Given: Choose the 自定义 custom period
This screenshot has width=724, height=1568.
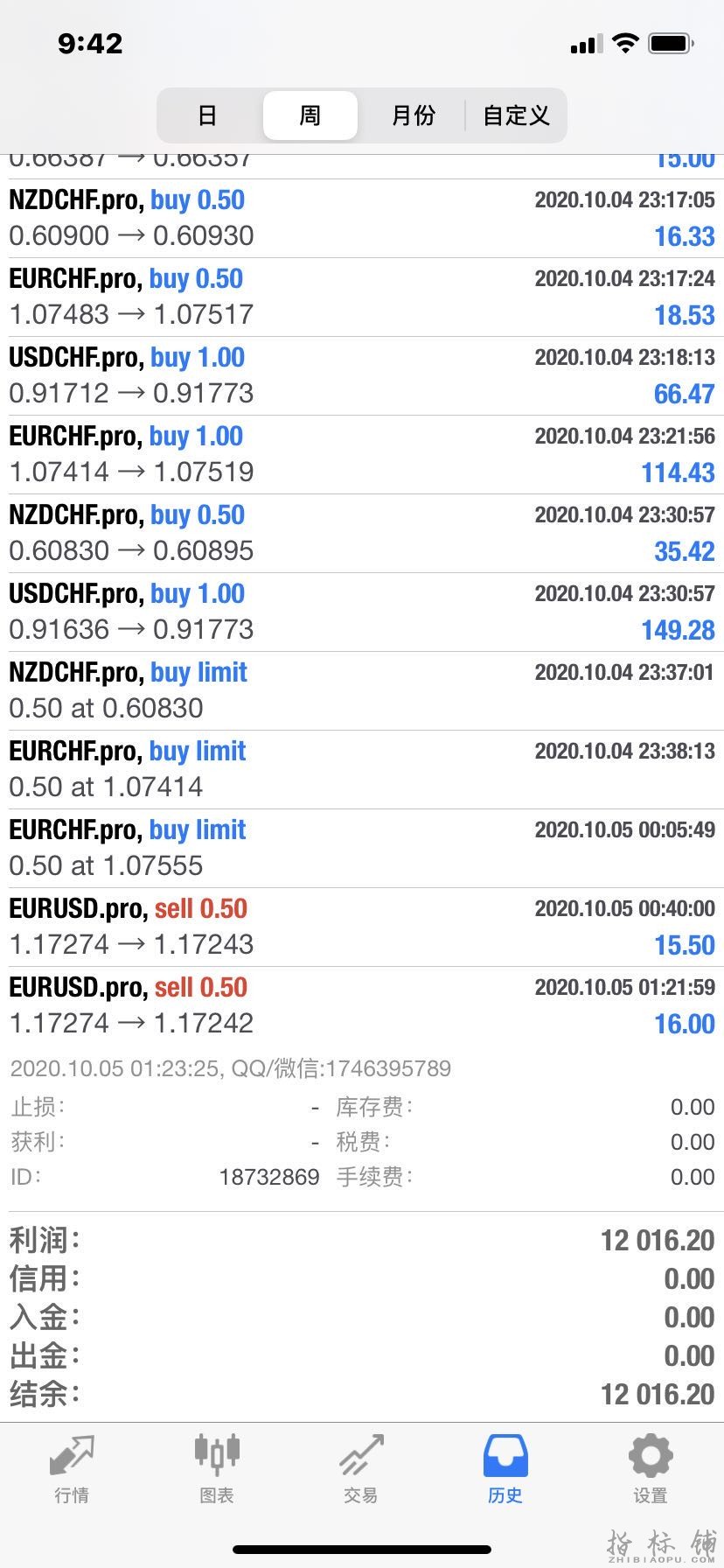Looking at the screenshot, I should click(516, 115).
